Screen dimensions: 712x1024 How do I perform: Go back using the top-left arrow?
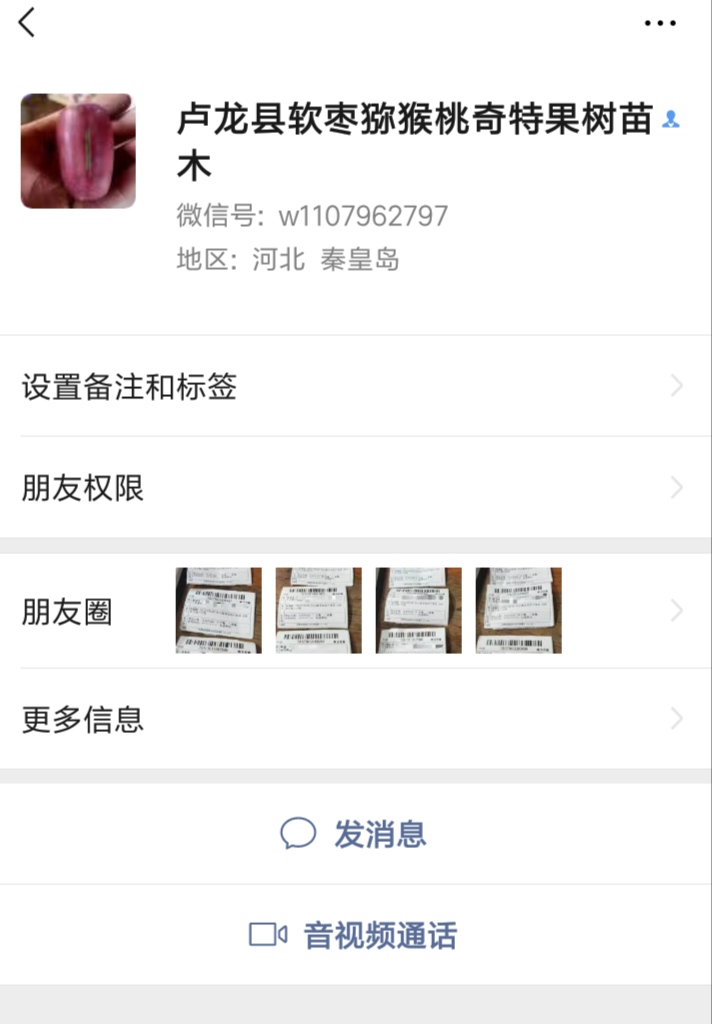pyautogui.click(x=27, y=22)
